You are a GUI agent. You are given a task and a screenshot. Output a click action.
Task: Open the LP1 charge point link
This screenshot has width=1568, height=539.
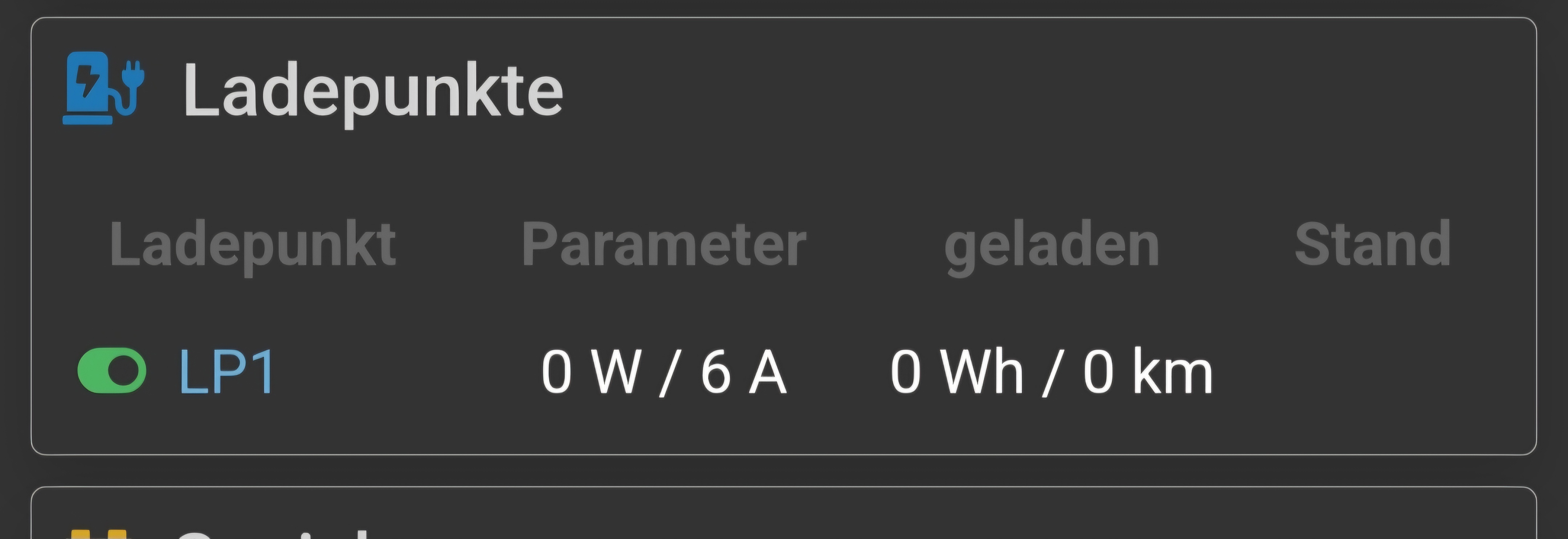click(x=227, y=371)
